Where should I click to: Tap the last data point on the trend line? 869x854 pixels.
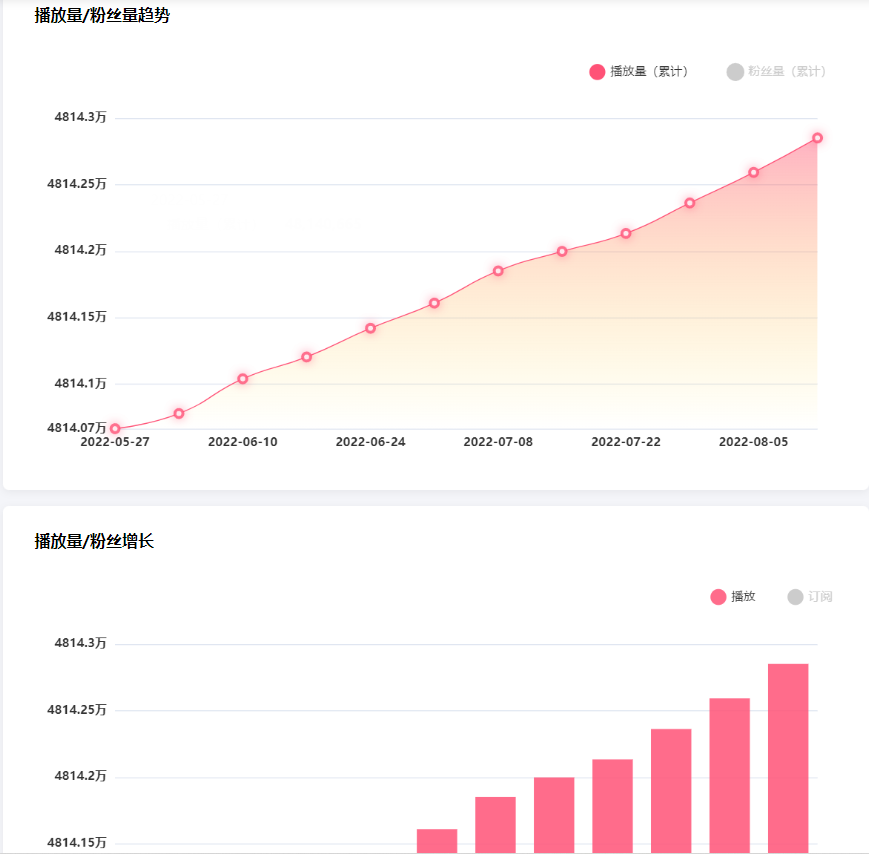pyautogui.click(x=817, y=138)
